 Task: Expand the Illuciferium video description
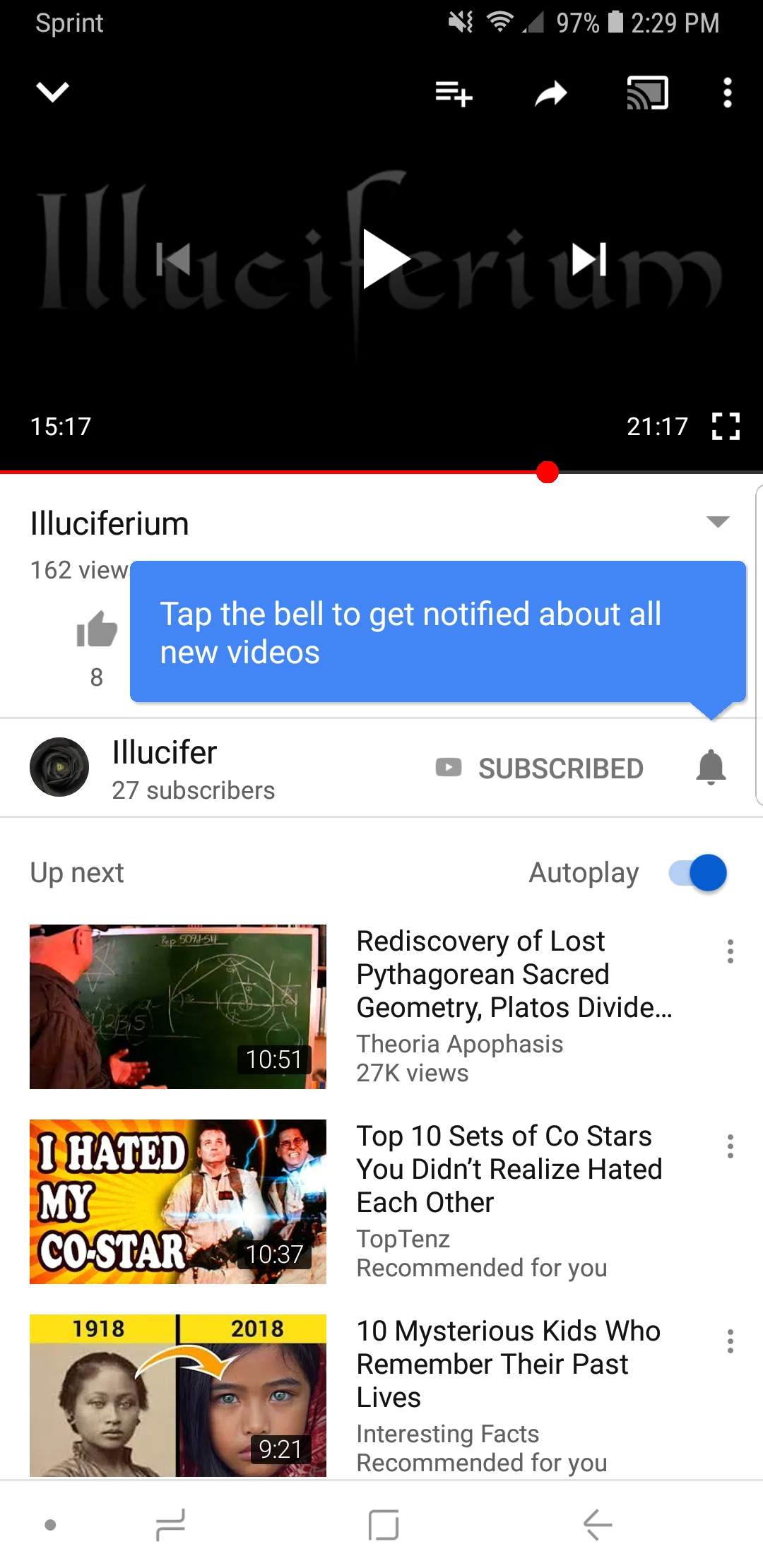click(718, 522)
